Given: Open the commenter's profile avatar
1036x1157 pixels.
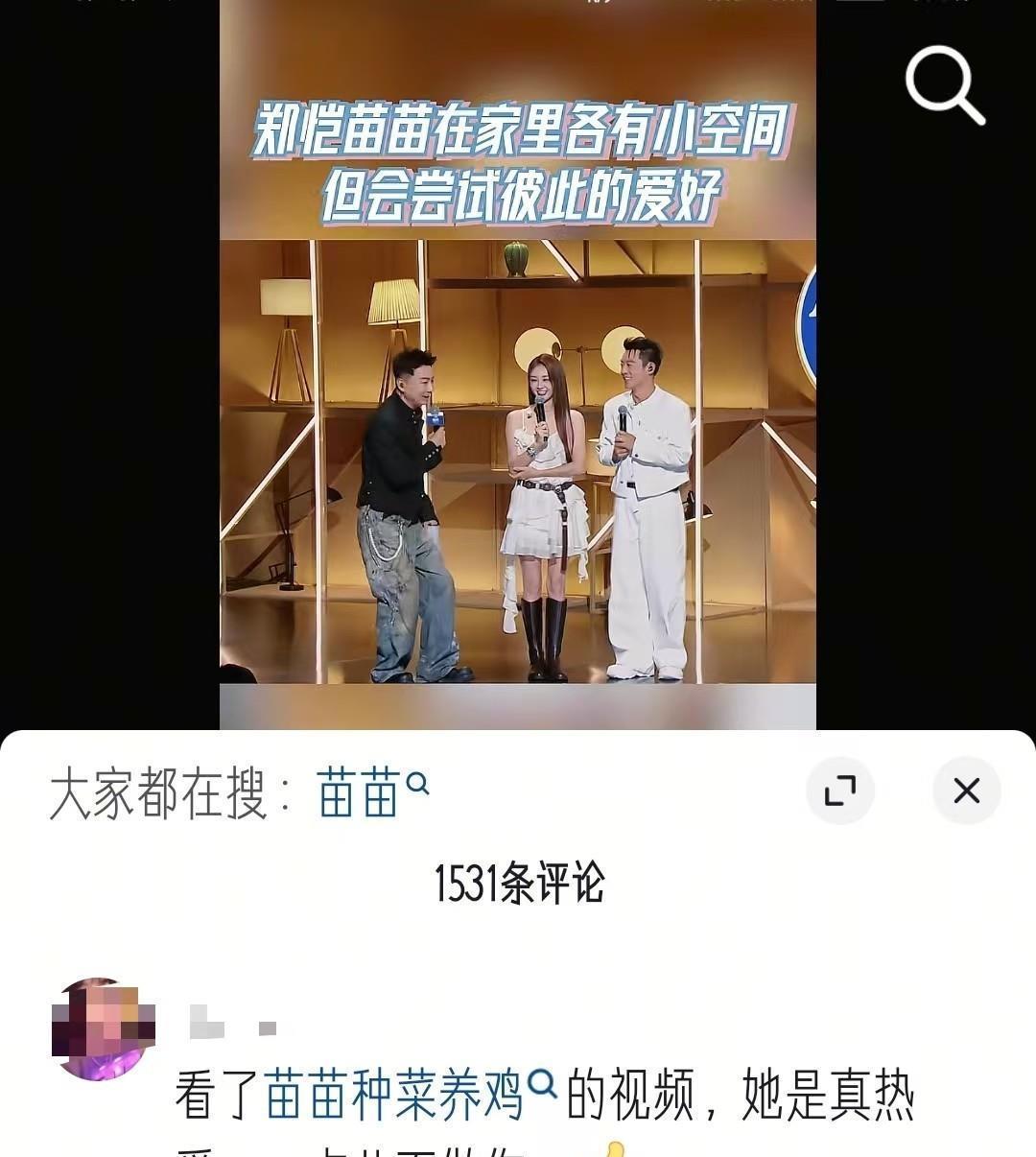Looking at the screenshot, I should click(x=103, y=1028).
